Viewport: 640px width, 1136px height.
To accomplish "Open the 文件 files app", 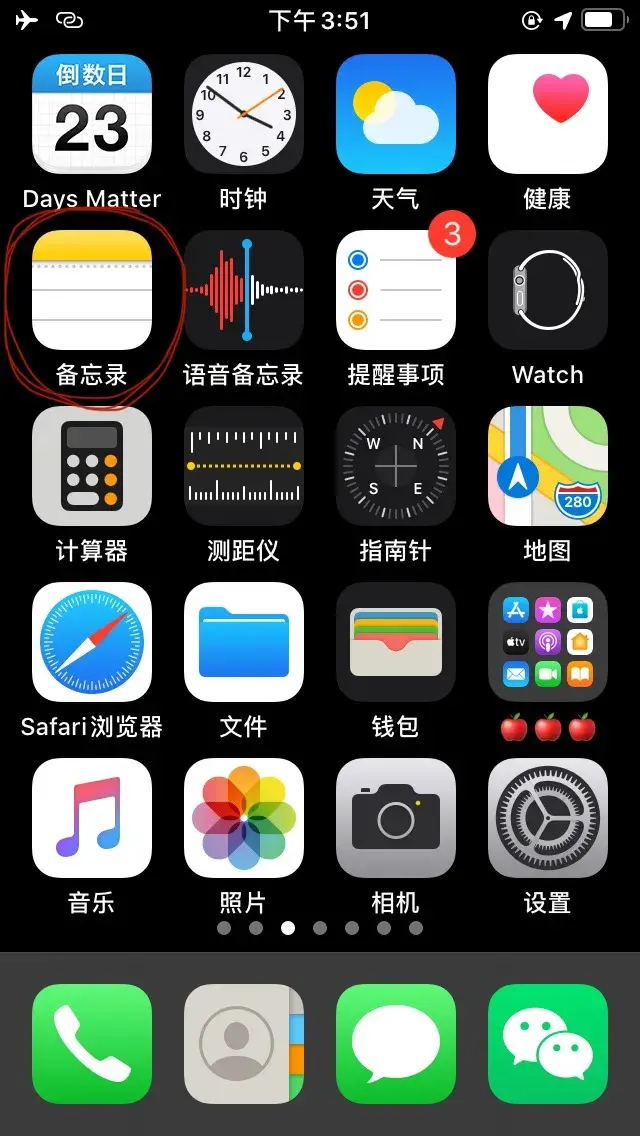I will (244, 642).
